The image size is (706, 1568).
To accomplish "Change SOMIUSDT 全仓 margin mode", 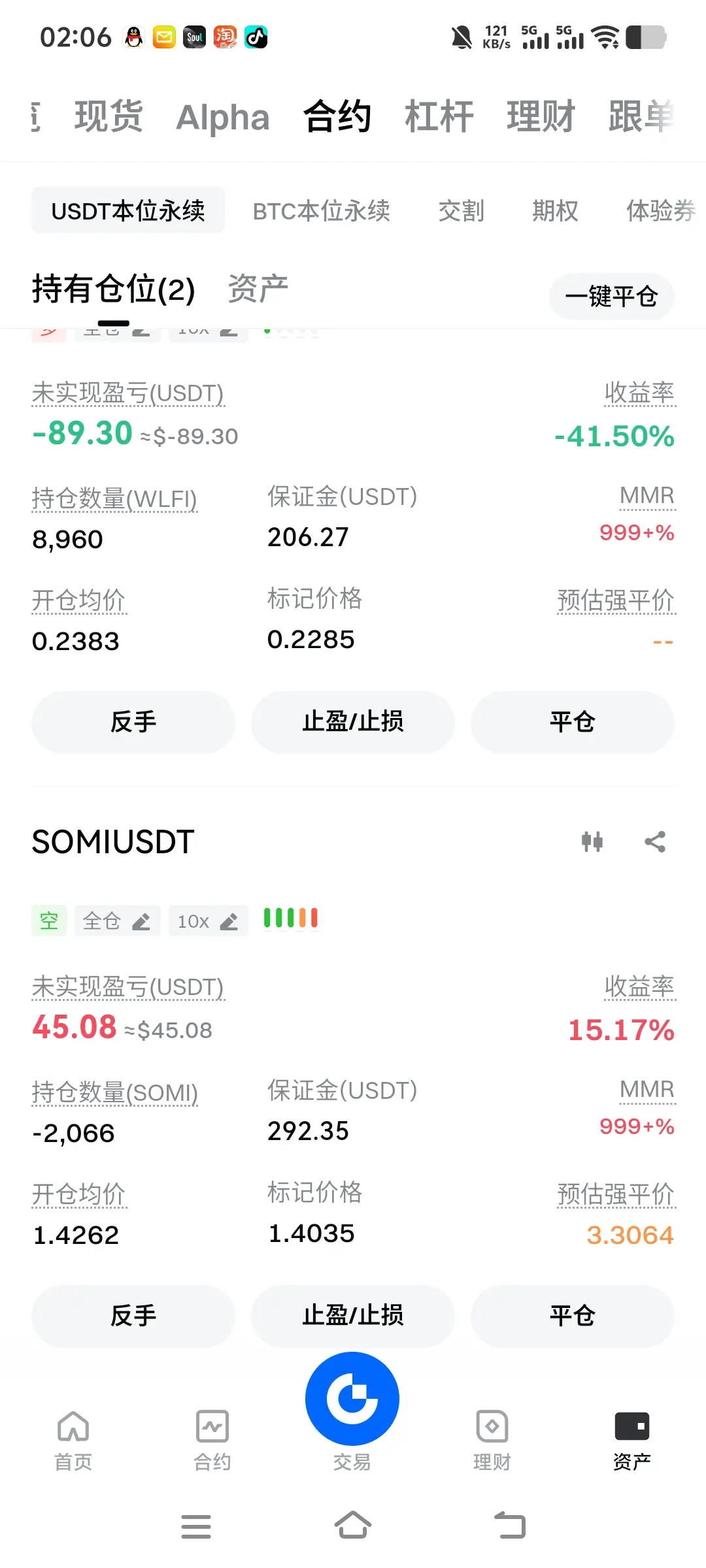I will pos(117,921).
